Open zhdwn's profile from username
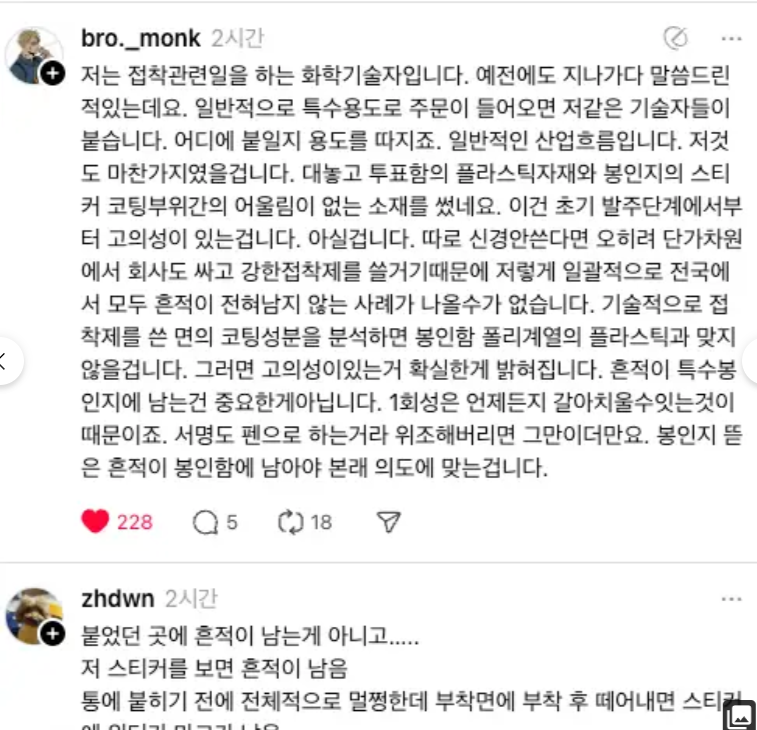The height and width of the screenshot is (730, 757). click(x=117, y=598)
